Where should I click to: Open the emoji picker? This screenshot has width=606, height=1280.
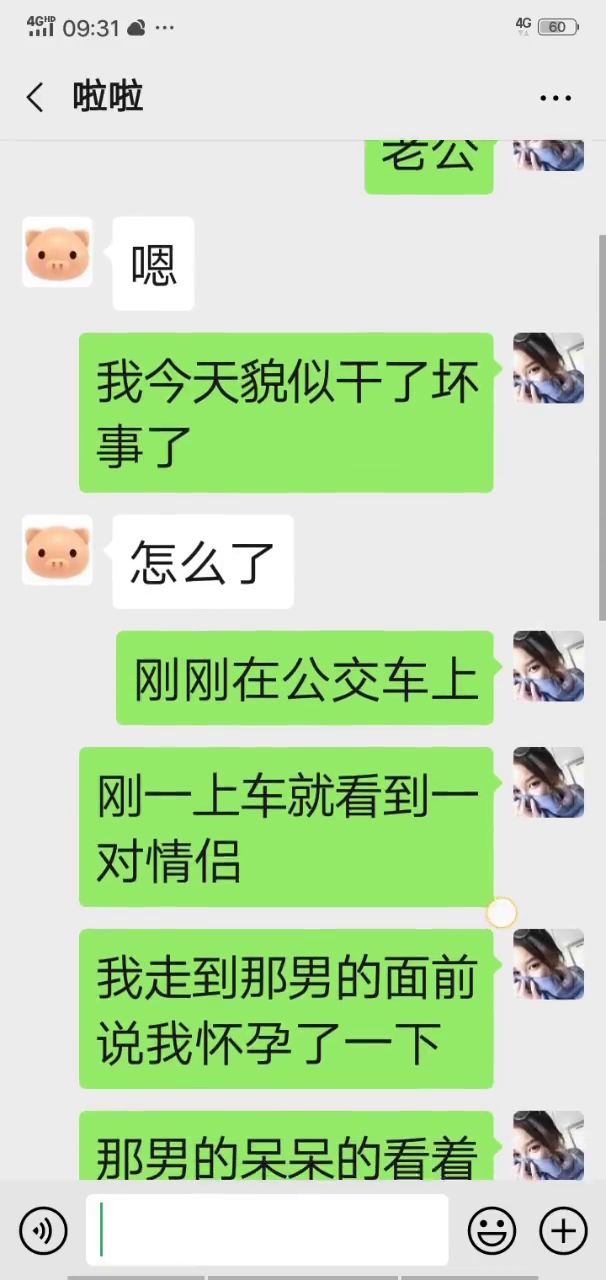coord(492,1230)
